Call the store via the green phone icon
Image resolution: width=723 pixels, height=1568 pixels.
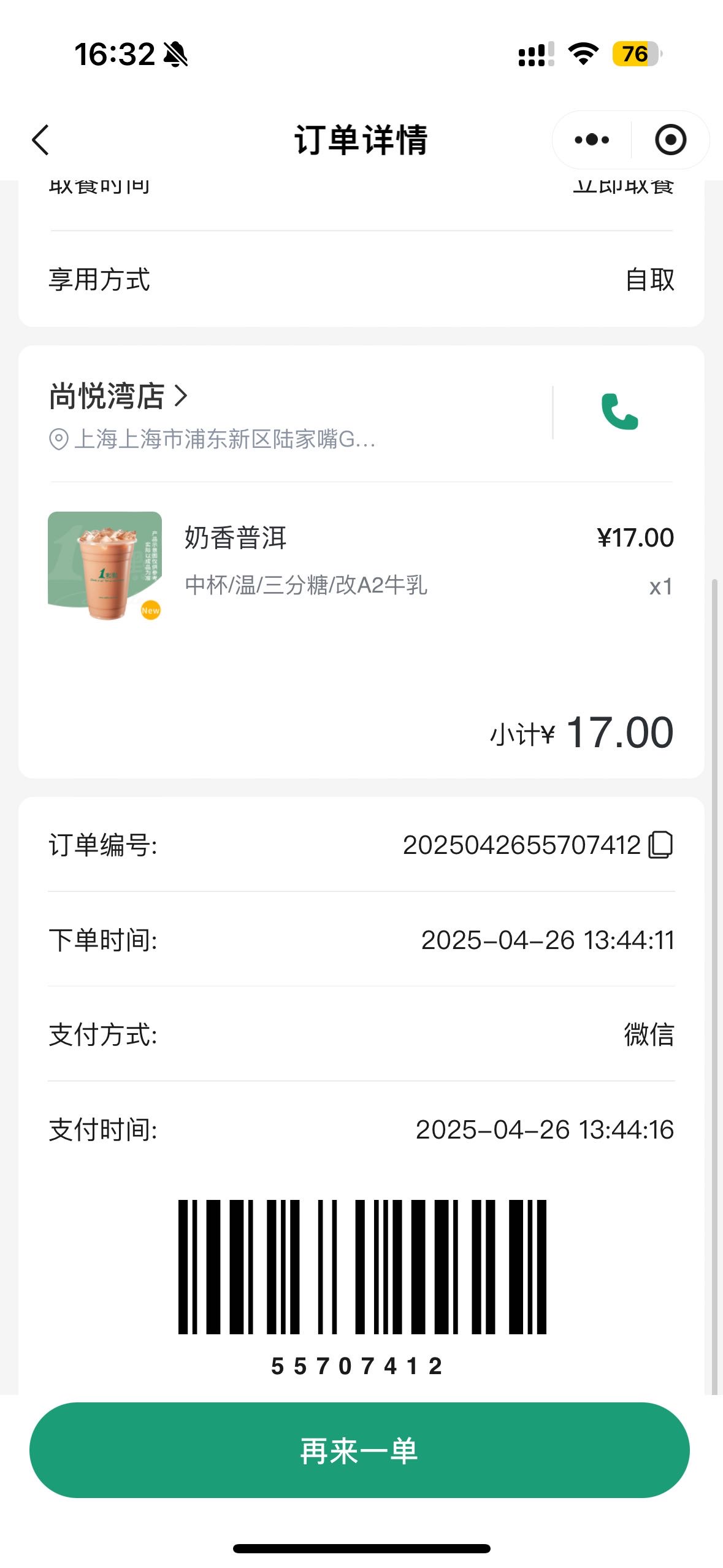619,411
